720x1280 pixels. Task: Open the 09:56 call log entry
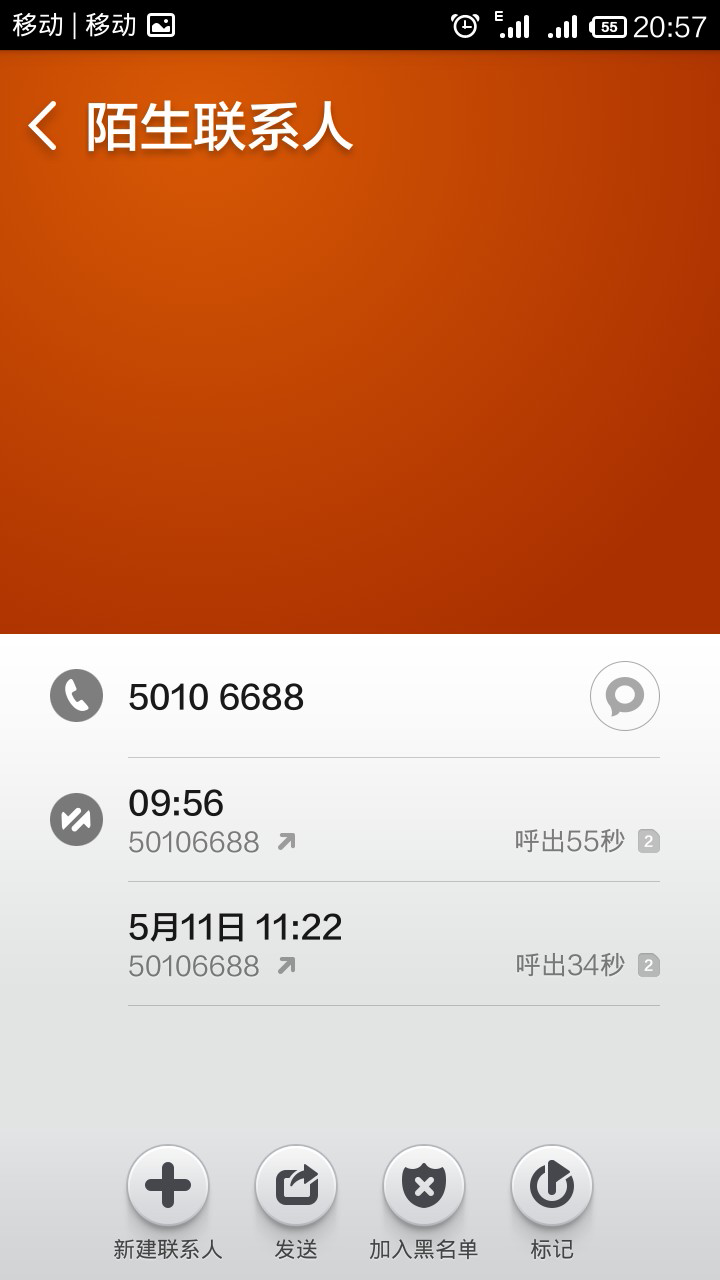coord(394,820)
